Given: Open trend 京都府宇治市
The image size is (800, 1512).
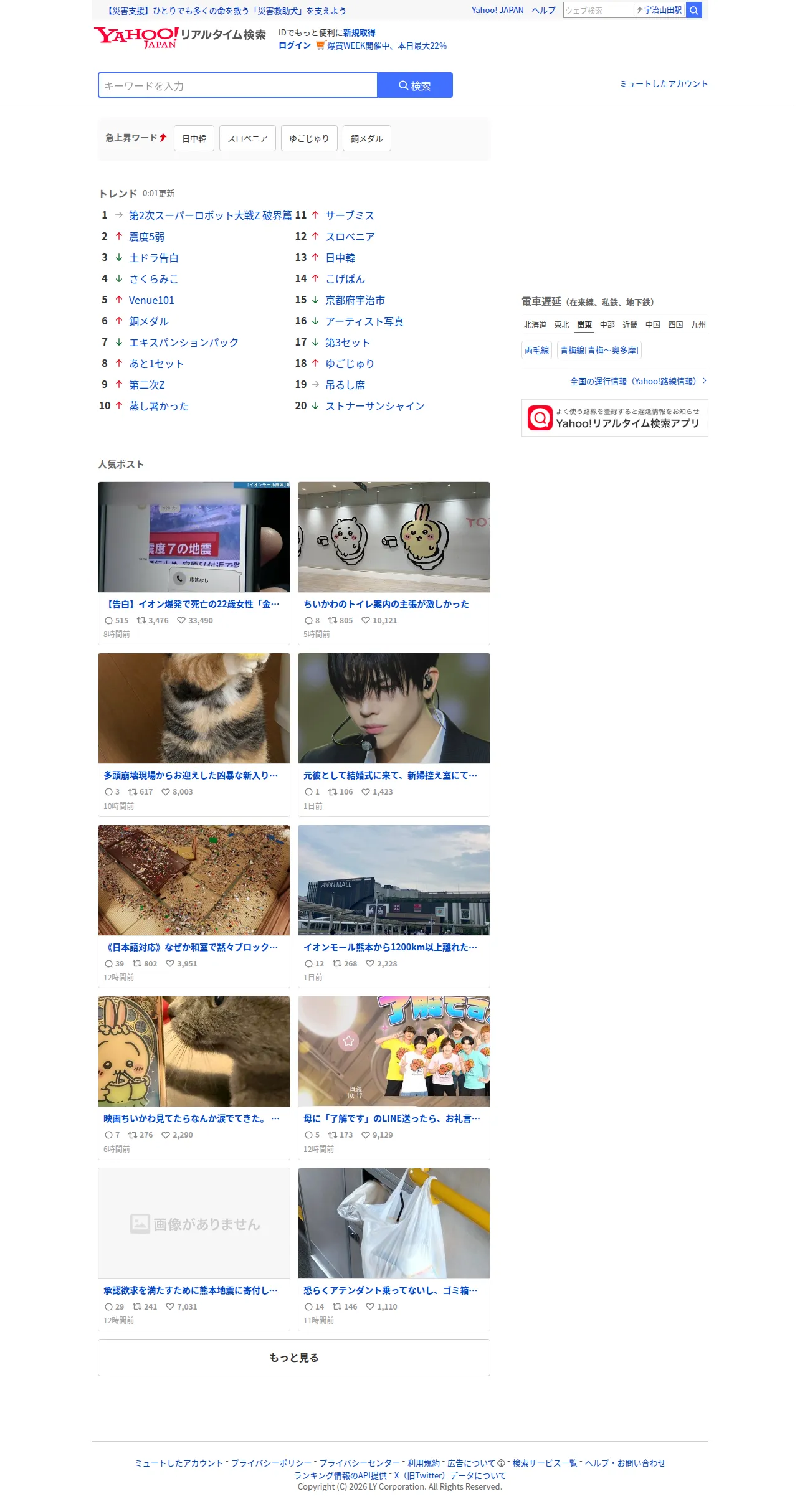Looking at the screenshot, I should coord(355,300).
